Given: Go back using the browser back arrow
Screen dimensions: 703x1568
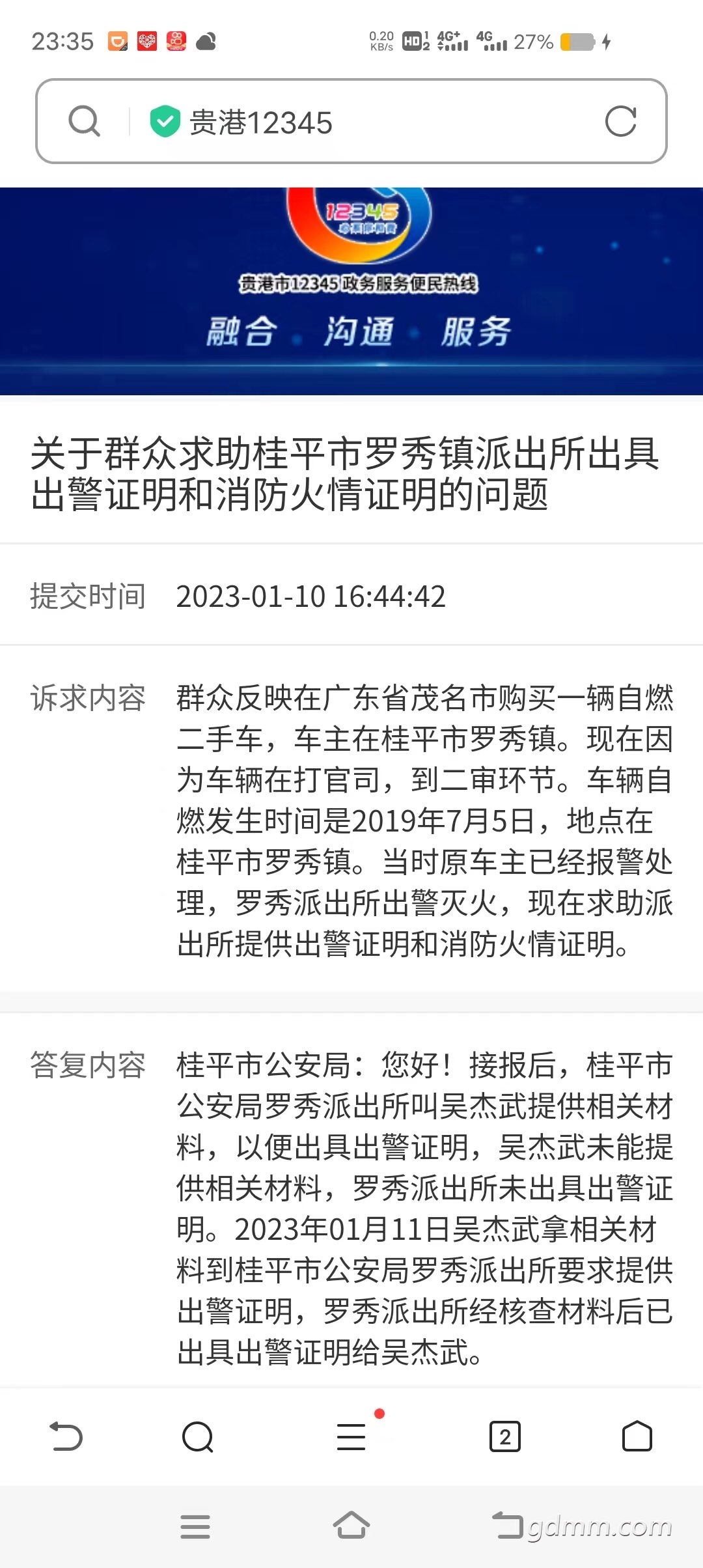Looking at the screenshot, I should (x=66, y=1436).
